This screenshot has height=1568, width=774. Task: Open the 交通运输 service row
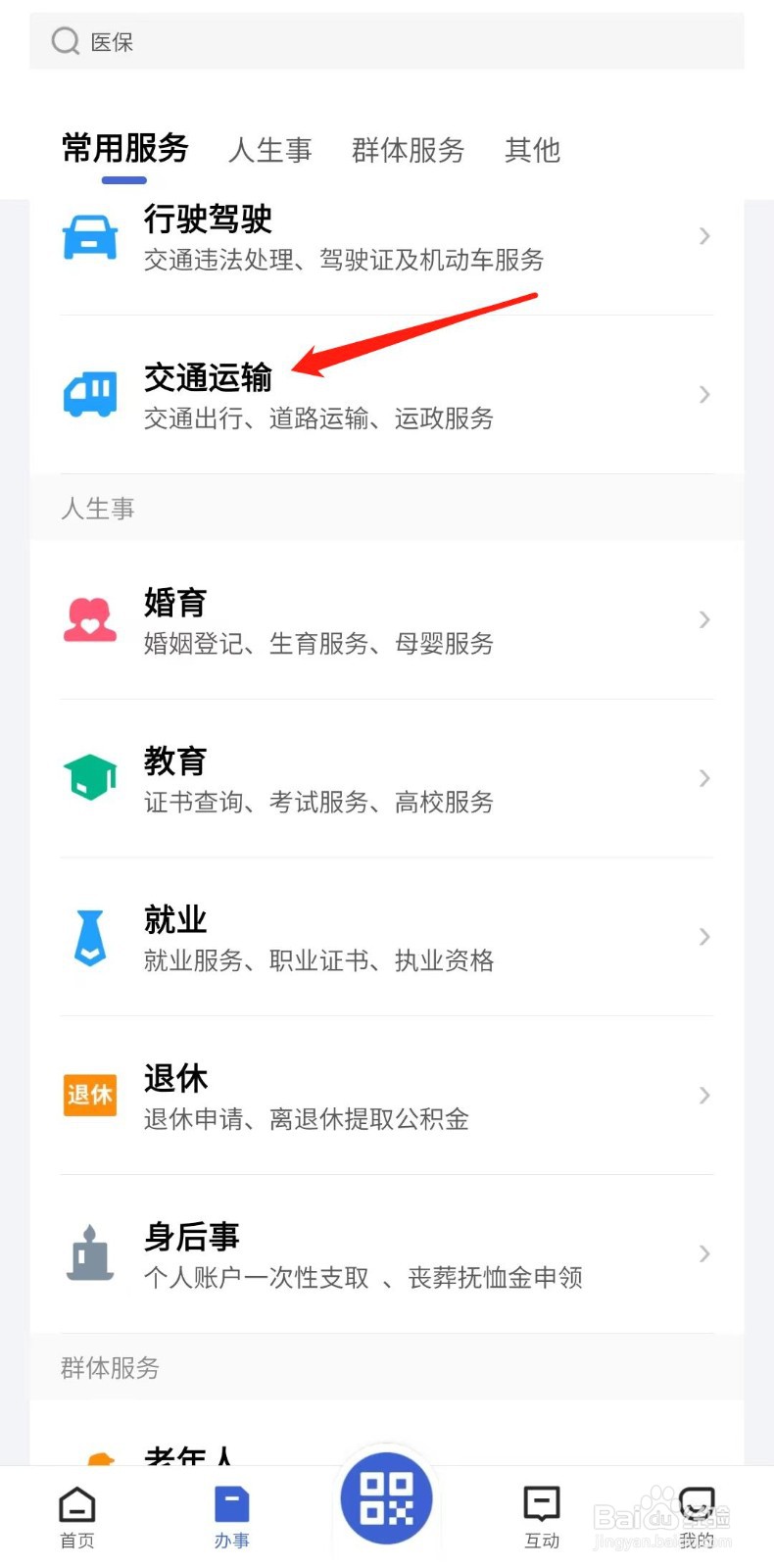coord(386,395)
